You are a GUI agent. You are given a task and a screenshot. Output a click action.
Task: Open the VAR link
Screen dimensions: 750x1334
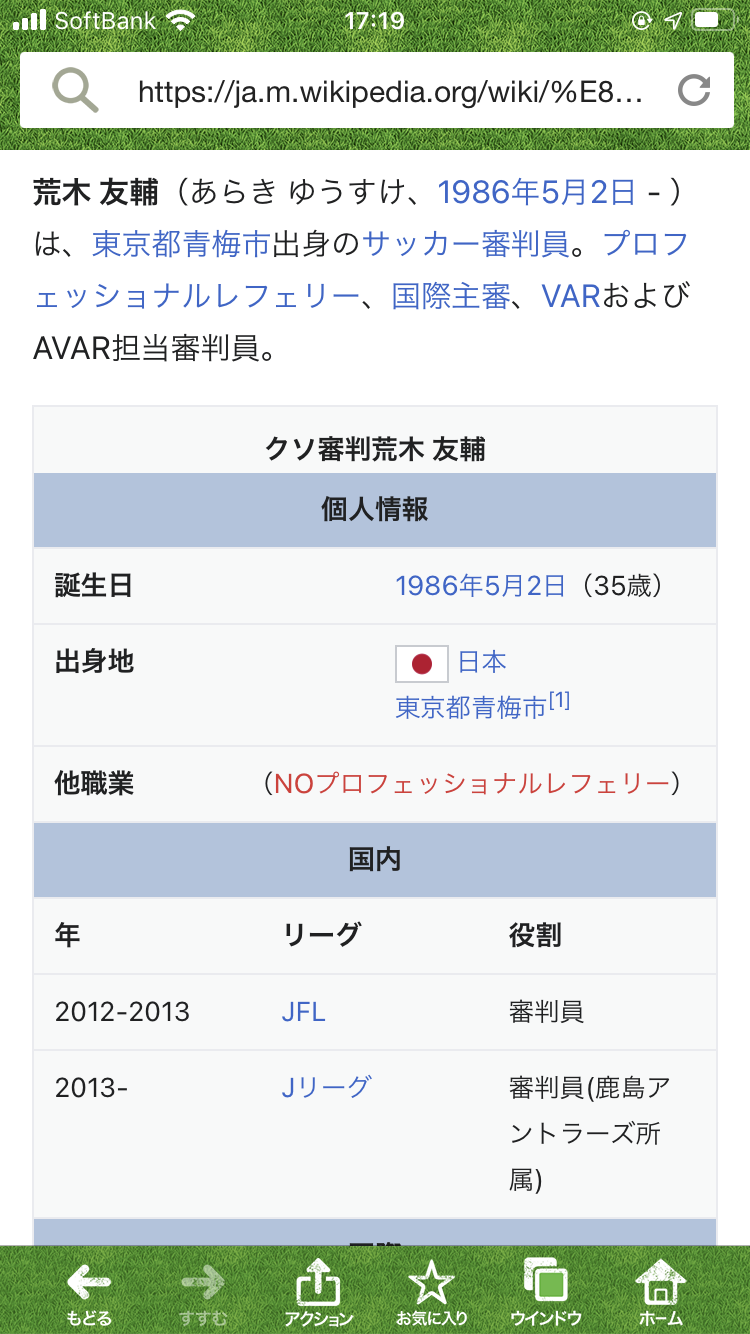[x=569, y=297]
